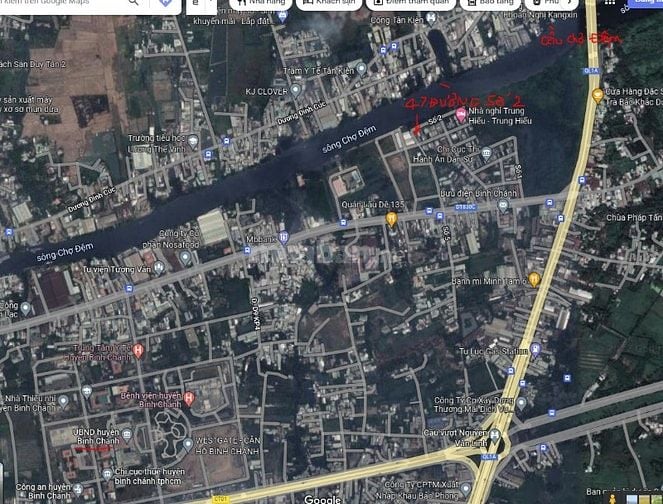Open Bánh mì Minh Tâm marker
The image size is (663, 504).
534,280
